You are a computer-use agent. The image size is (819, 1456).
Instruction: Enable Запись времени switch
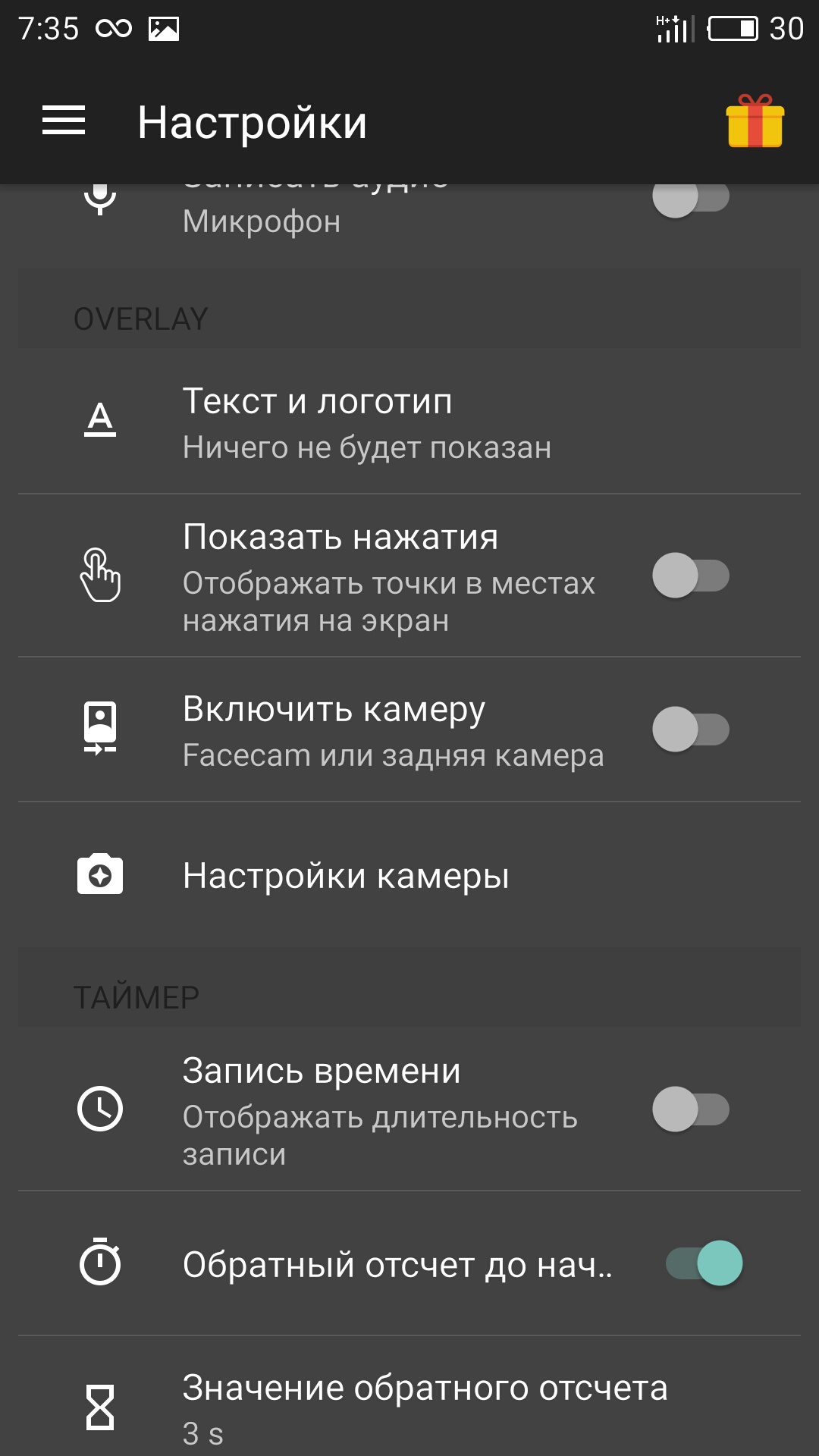click(x=691, y=1109)
